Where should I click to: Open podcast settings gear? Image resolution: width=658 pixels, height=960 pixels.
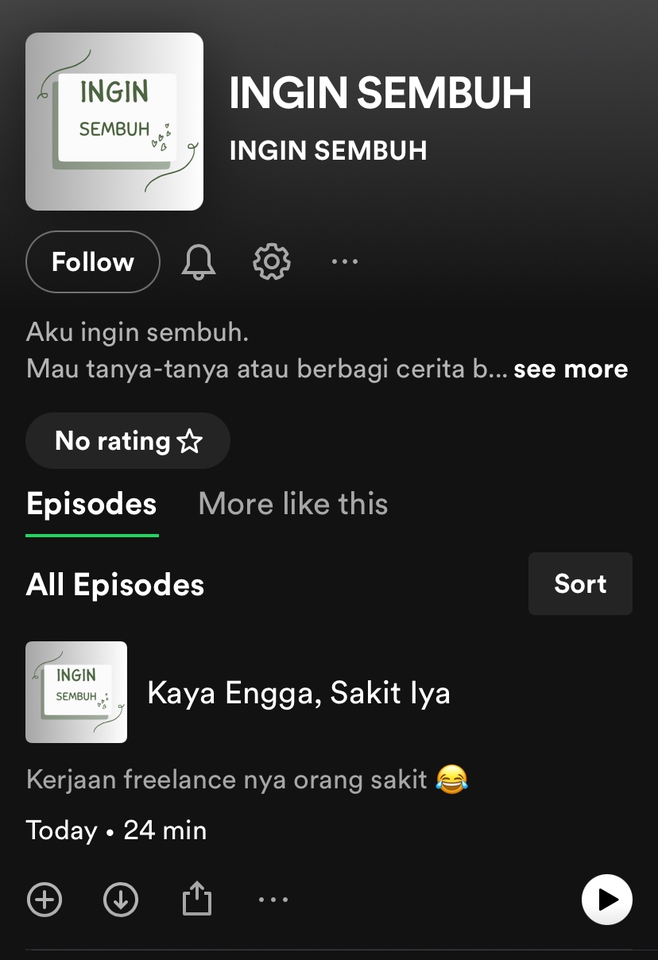point(271,262)
